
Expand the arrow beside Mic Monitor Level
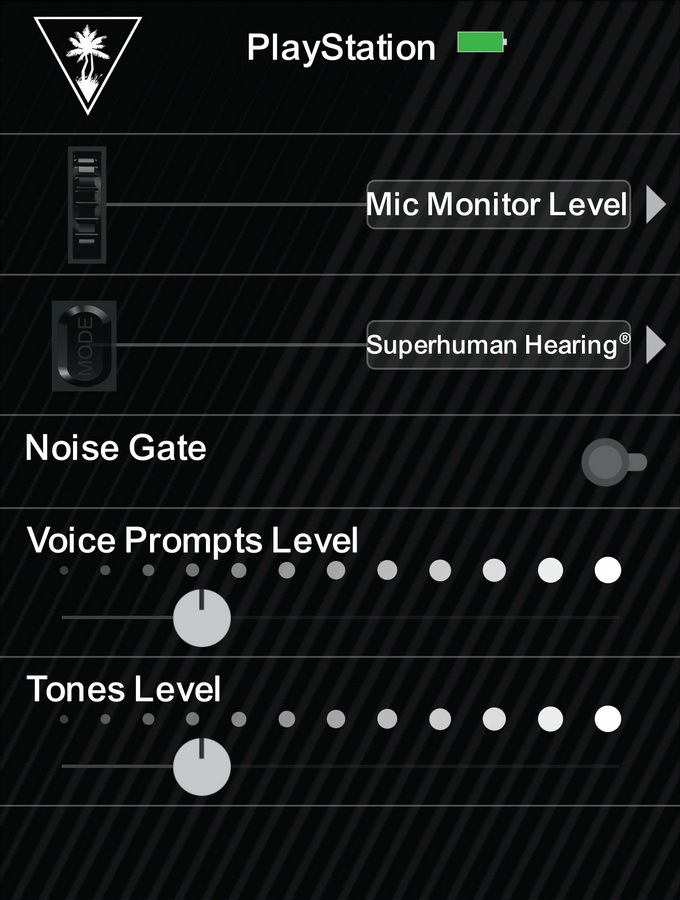[x=655, y=205]
